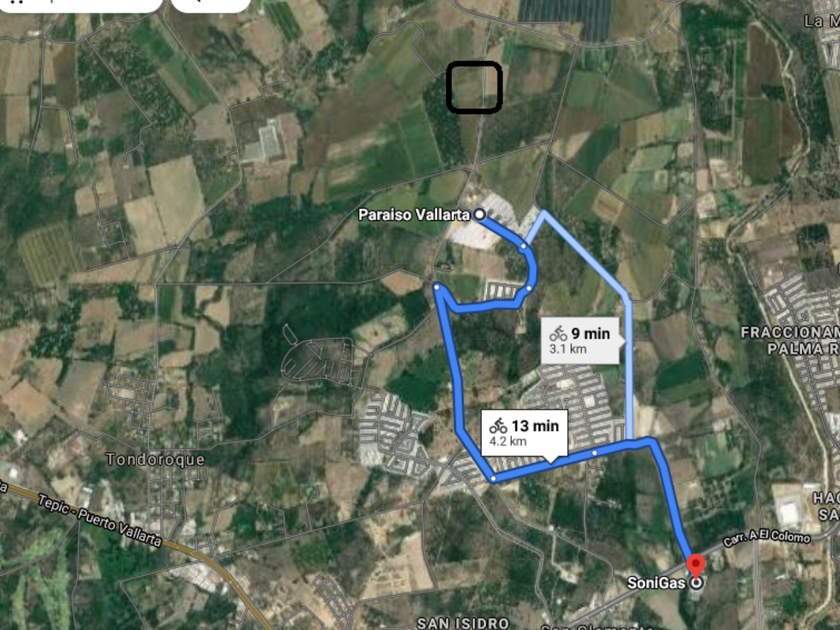Tap the Paraiso Vallarta starting point
Screen dimensions: 840x630
pos(479,214)
